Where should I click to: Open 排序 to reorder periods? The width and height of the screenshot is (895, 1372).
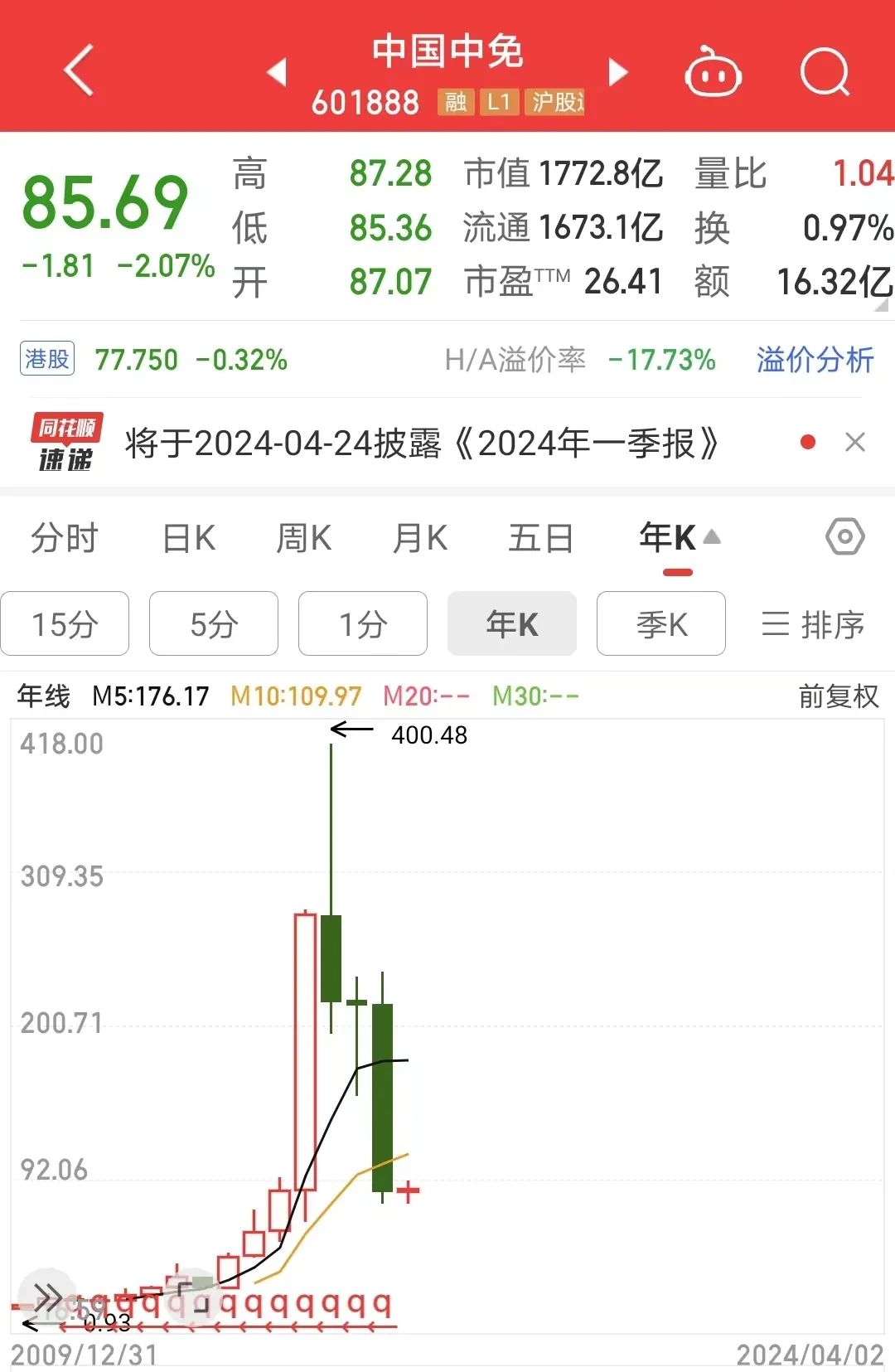pyautogui.click(x=812, y=624)
